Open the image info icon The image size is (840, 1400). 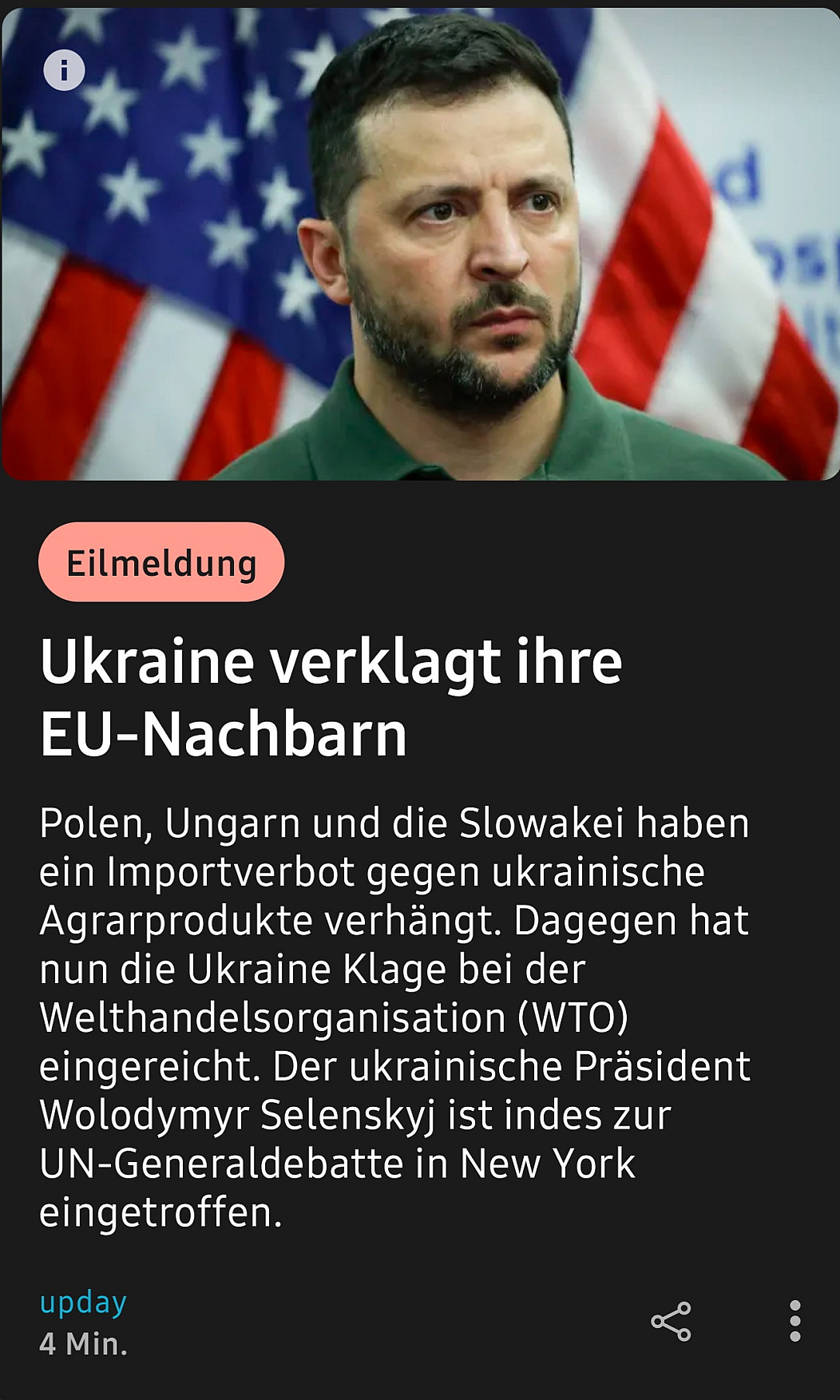pos(64,69)
